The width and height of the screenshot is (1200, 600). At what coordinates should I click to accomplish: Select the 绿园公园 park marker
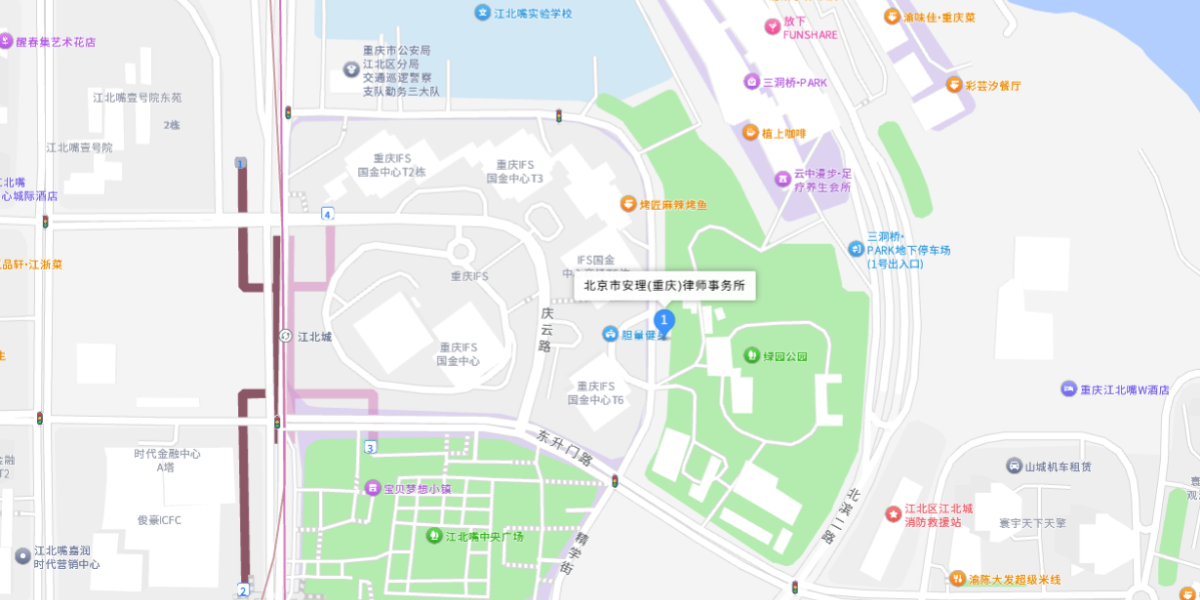click(x=752, y=355)
